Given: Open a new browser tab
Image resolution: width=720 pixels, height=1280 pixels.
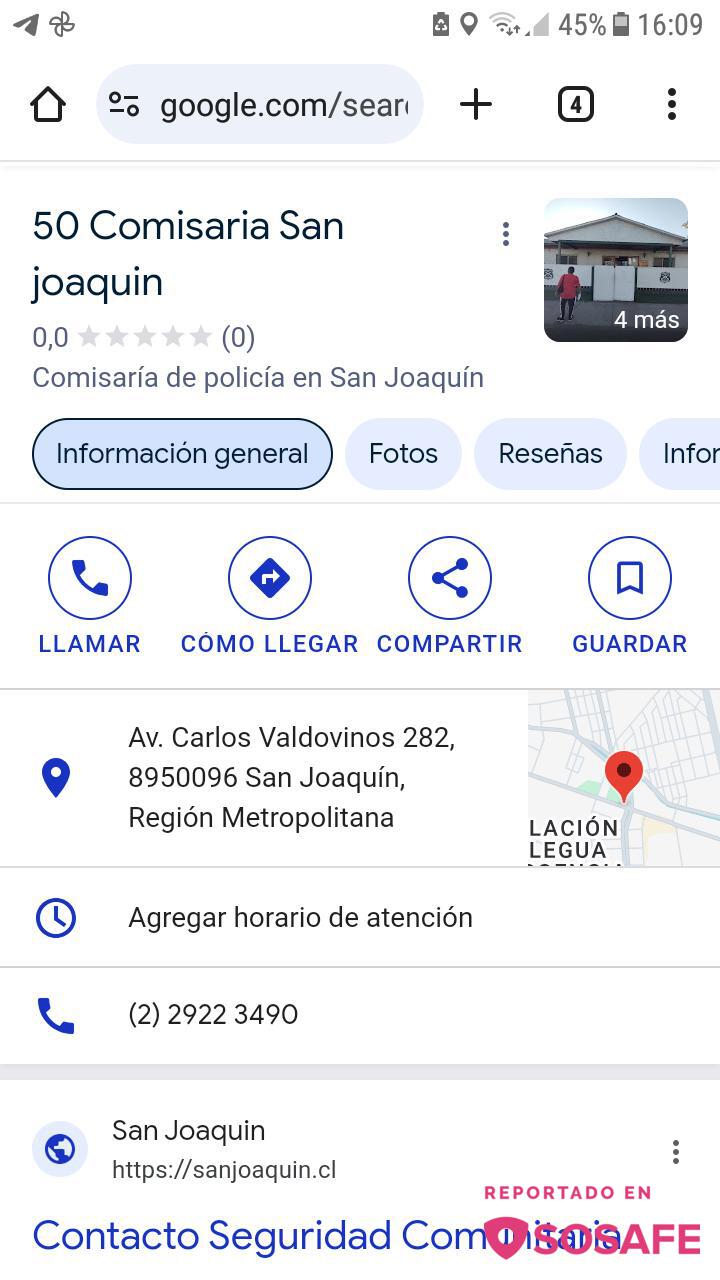Looking at the screenshot, I should point(476,104).
